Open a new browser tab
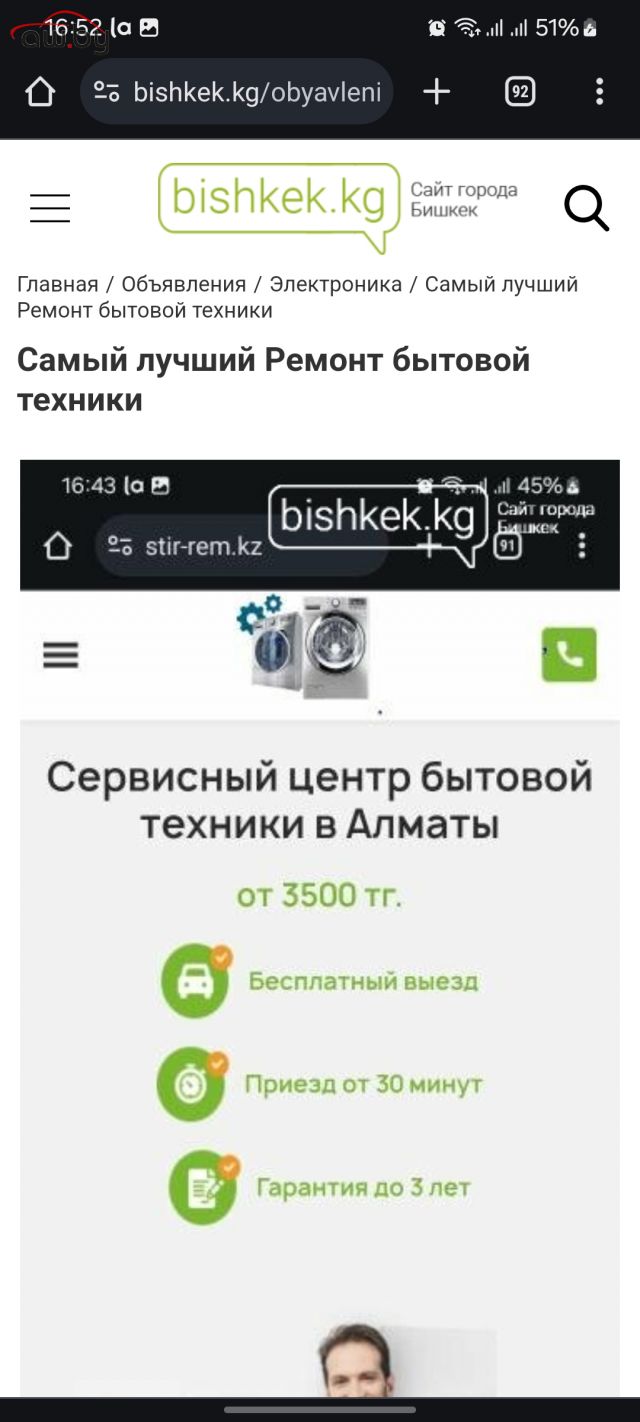The image size is (640, 1422). [x=436, y=92]
